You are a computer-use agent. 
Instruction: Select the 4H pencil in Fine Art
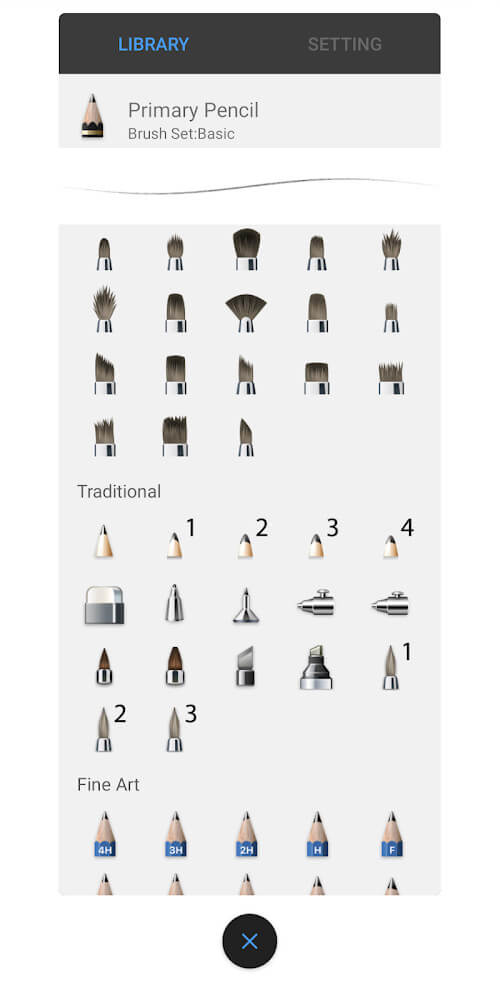tap(105, 834)
